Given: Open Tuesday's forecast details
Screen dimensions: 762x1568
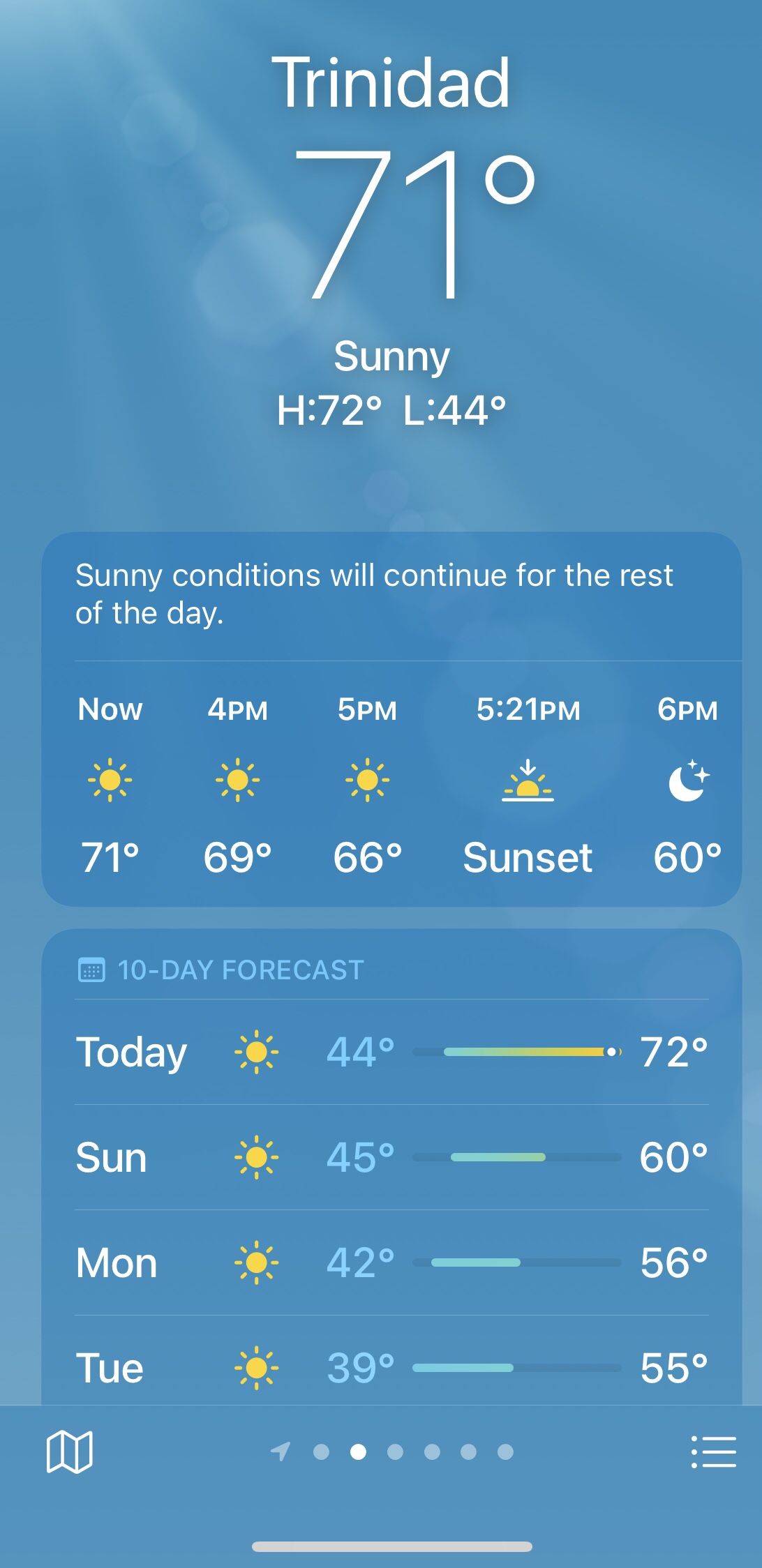Looking at the screenshot, I should pos(391,1367).
